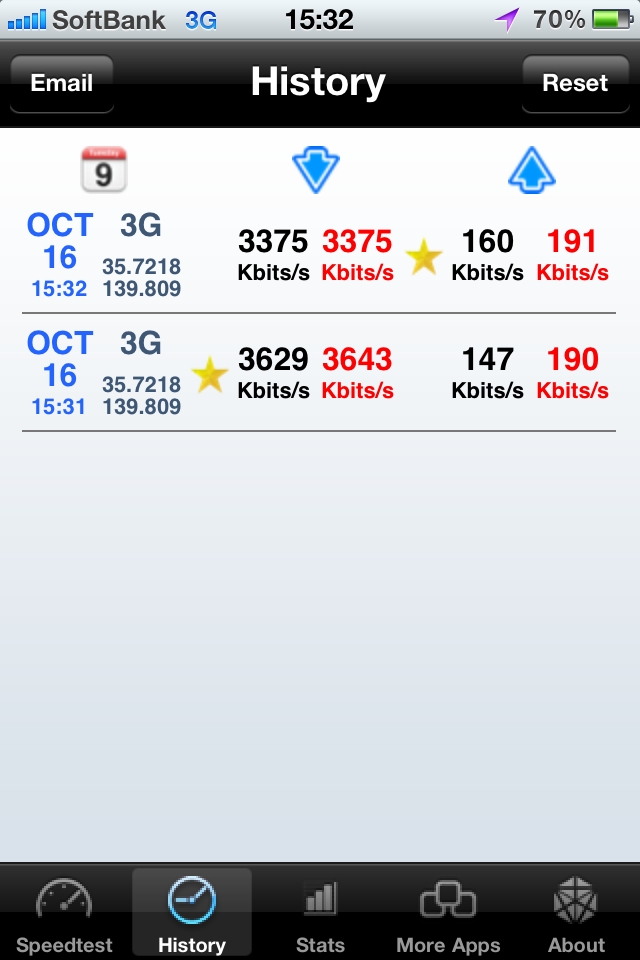The width and height of the screenshot is (640, 960).
Task: Open the Oct 16 15:32 test result
Action: point(318,256)
